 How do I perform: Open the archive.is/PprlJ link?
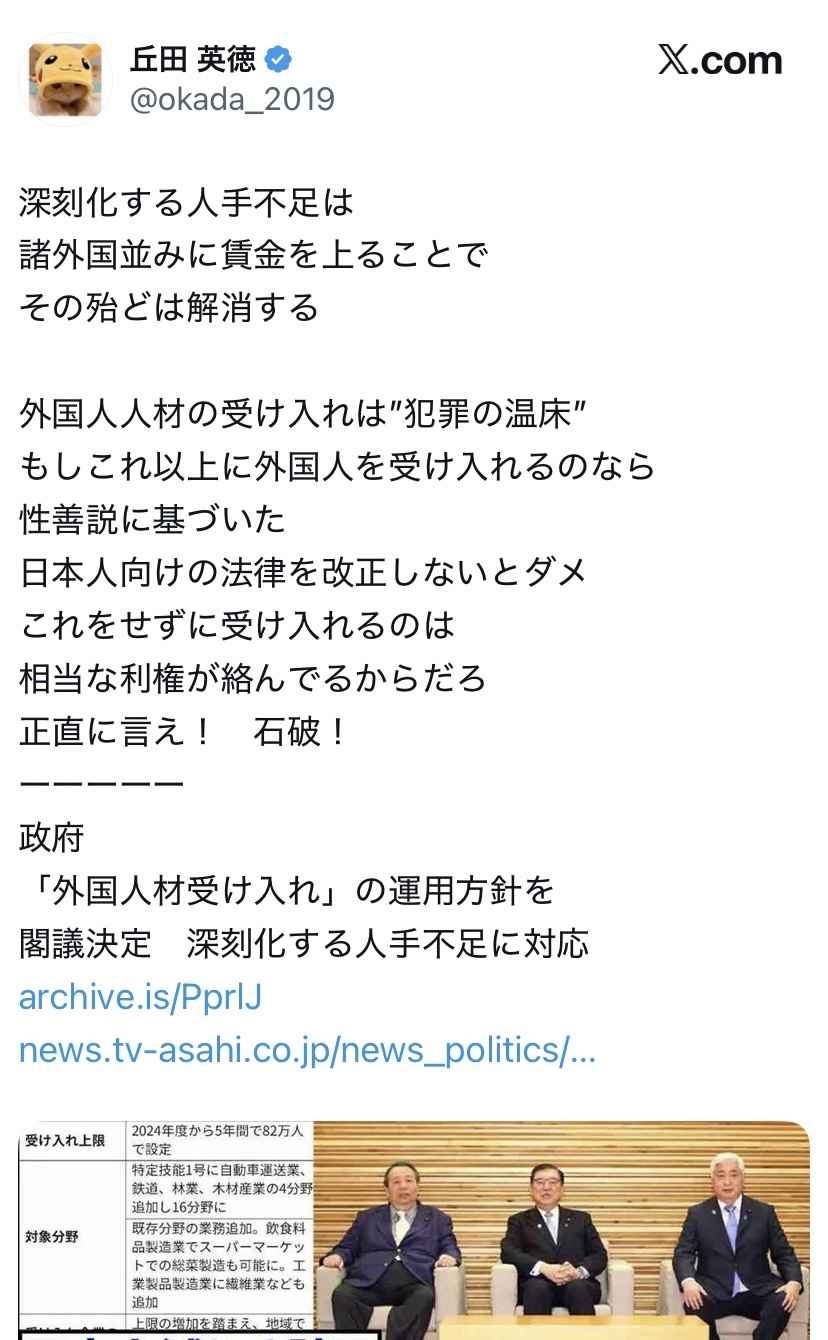coord(140,997)
